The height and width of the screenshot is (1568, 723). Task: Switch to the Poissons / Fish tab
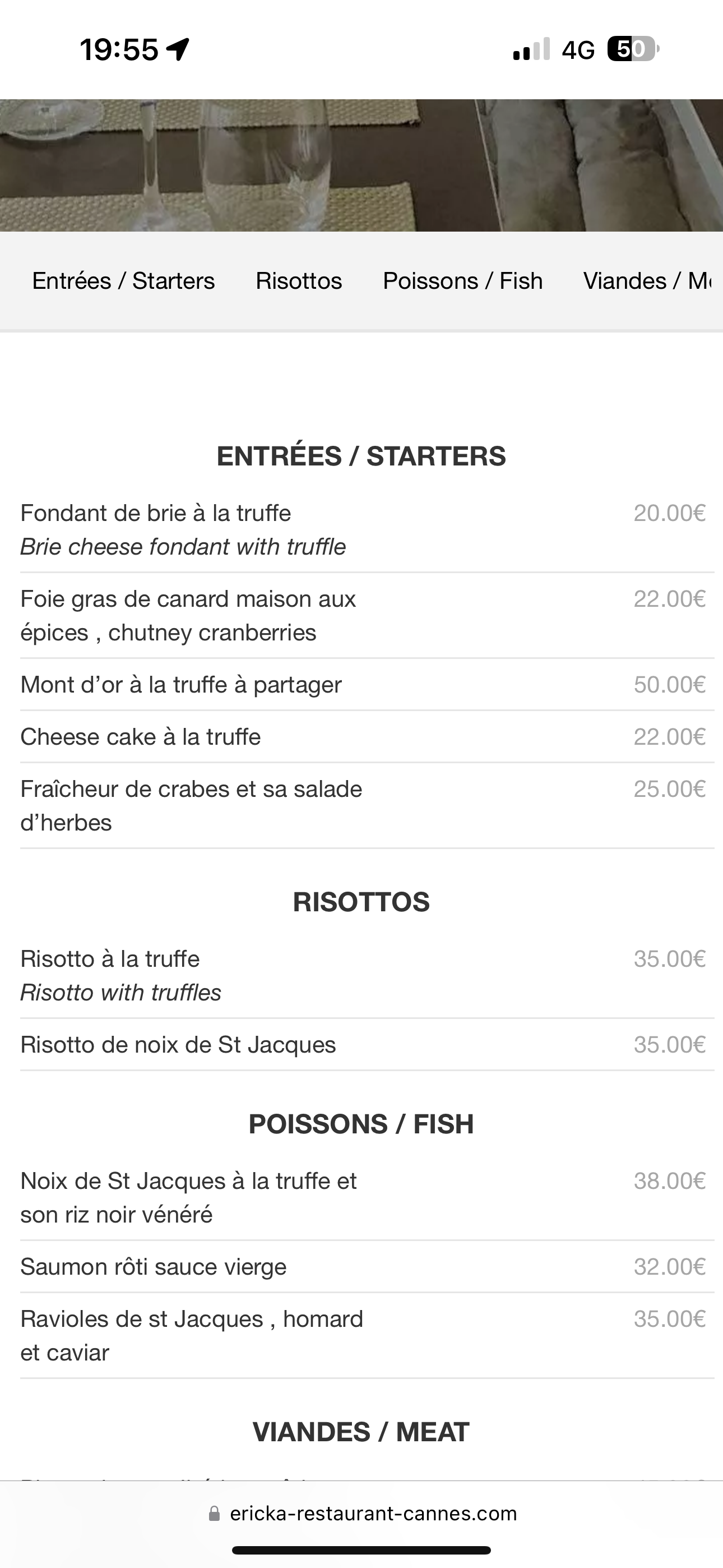click(462, 281)
